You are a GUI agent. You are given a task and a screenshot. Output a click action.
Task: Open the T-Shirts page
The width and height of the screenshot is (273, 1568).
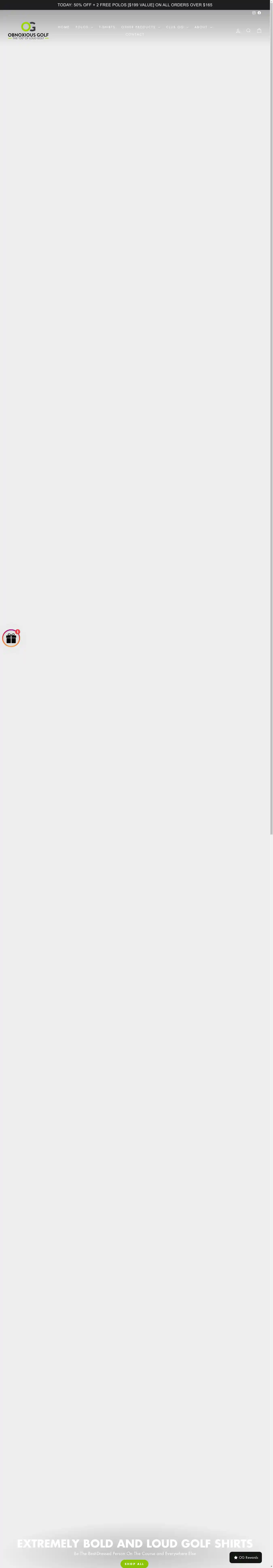(x=107, y=27)
